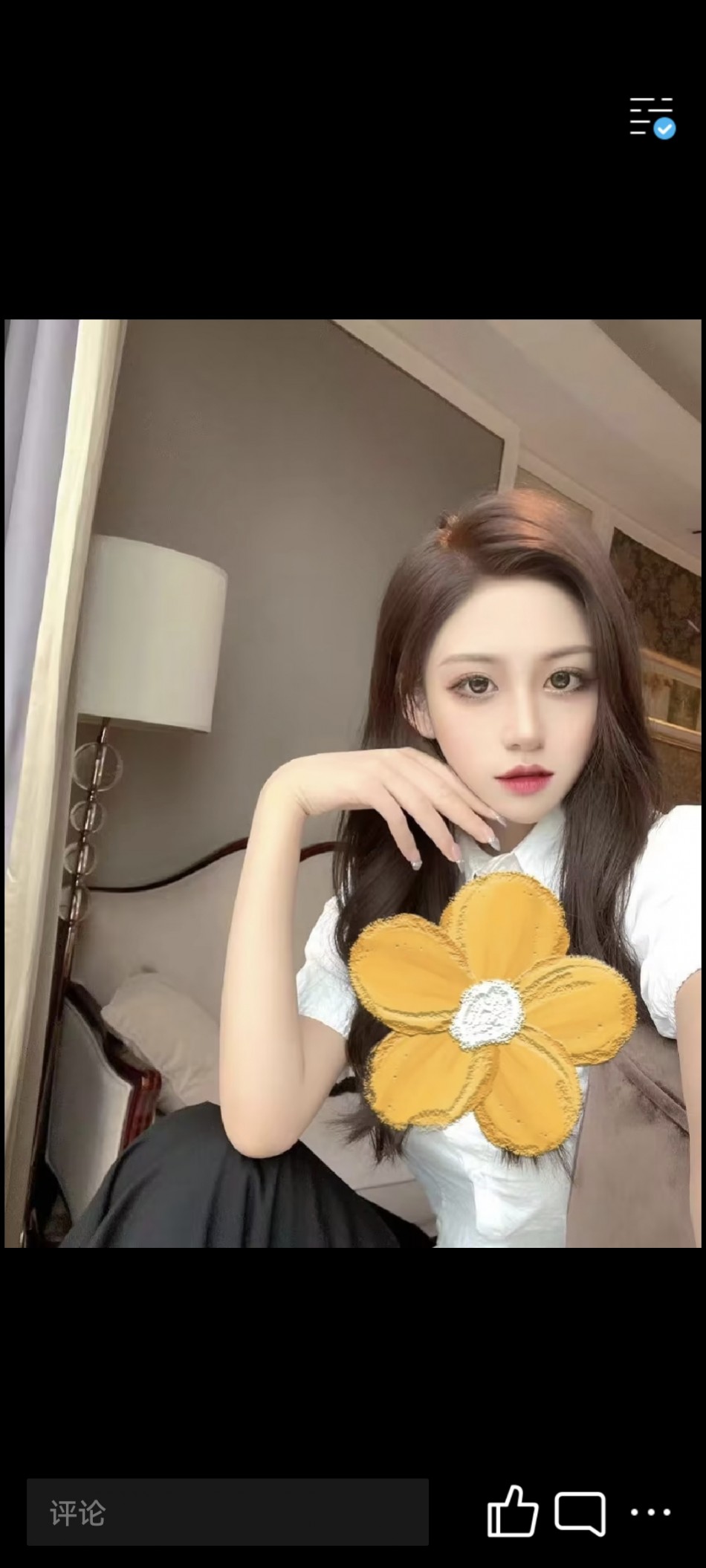Image resolution: width=706 pixels, height=1568 pixels.
Task: Like this photo with thumbs up
Action: [512, 1511]
